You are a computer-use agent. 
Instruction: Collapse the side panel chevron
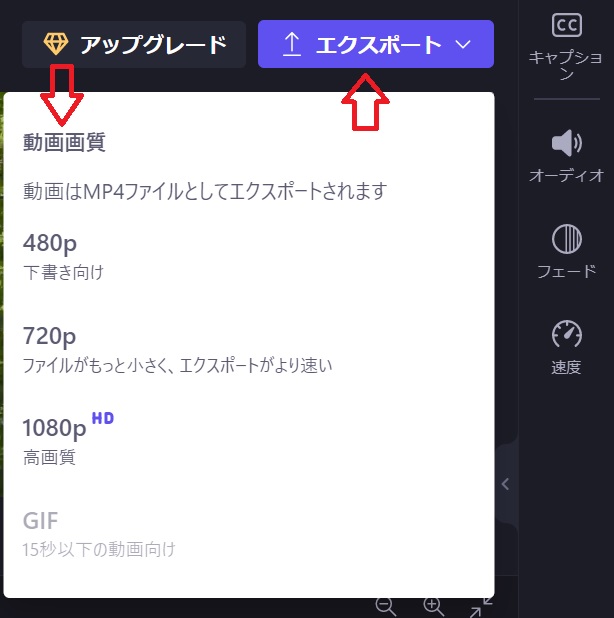click(506, 484)
